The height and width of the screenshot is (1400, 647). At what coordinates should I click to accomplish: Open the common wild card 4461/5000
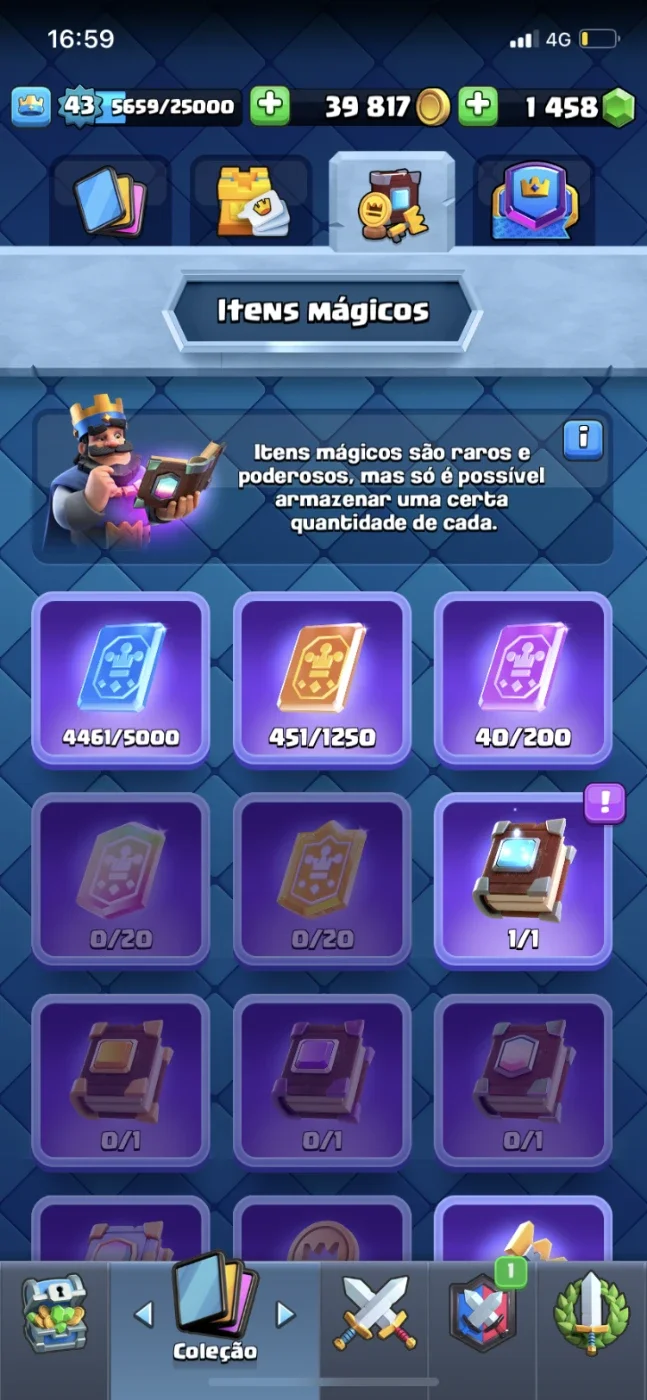click(x=121, y=679)
